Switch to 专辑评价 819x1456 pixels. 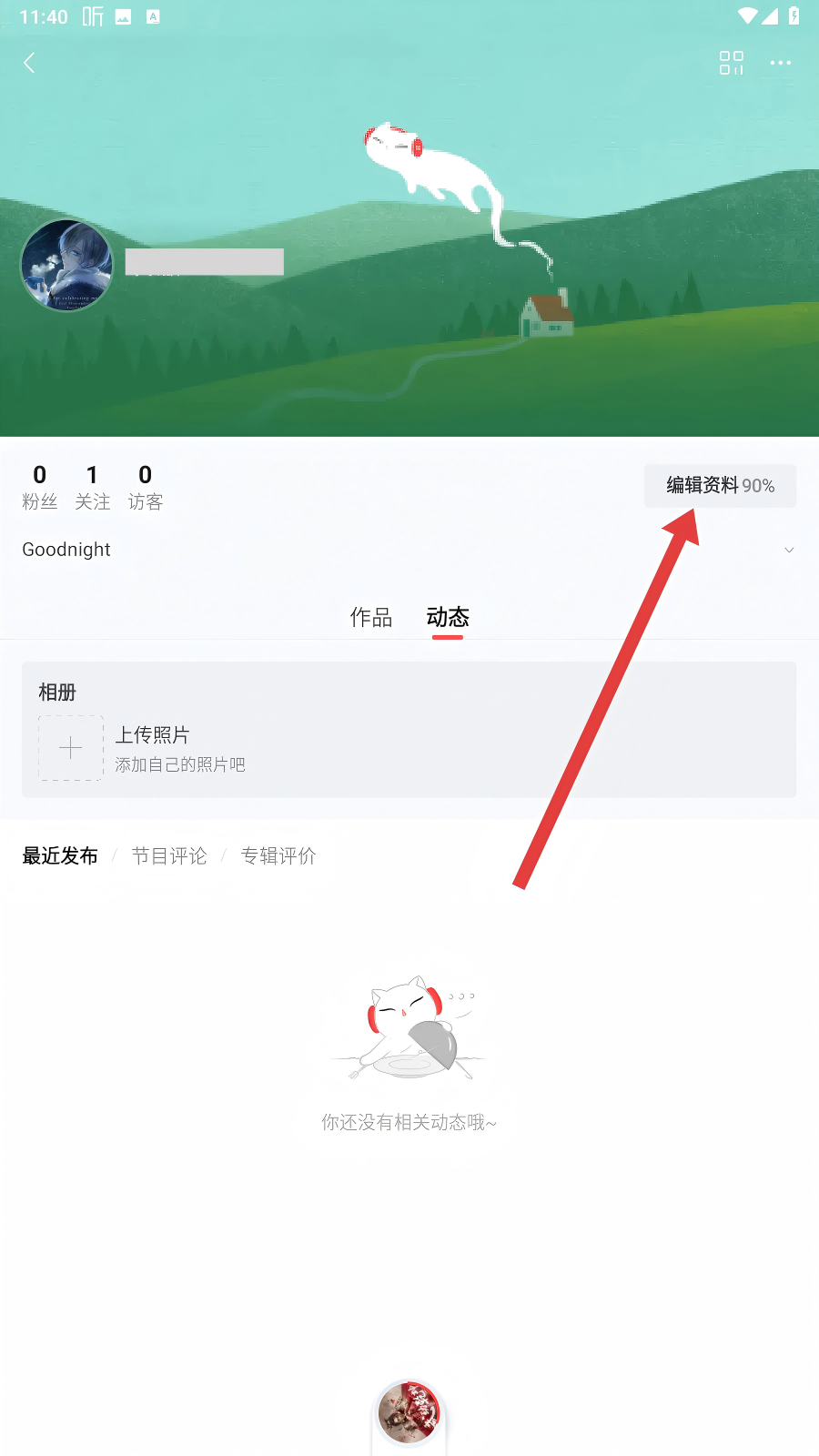[278, 855]
